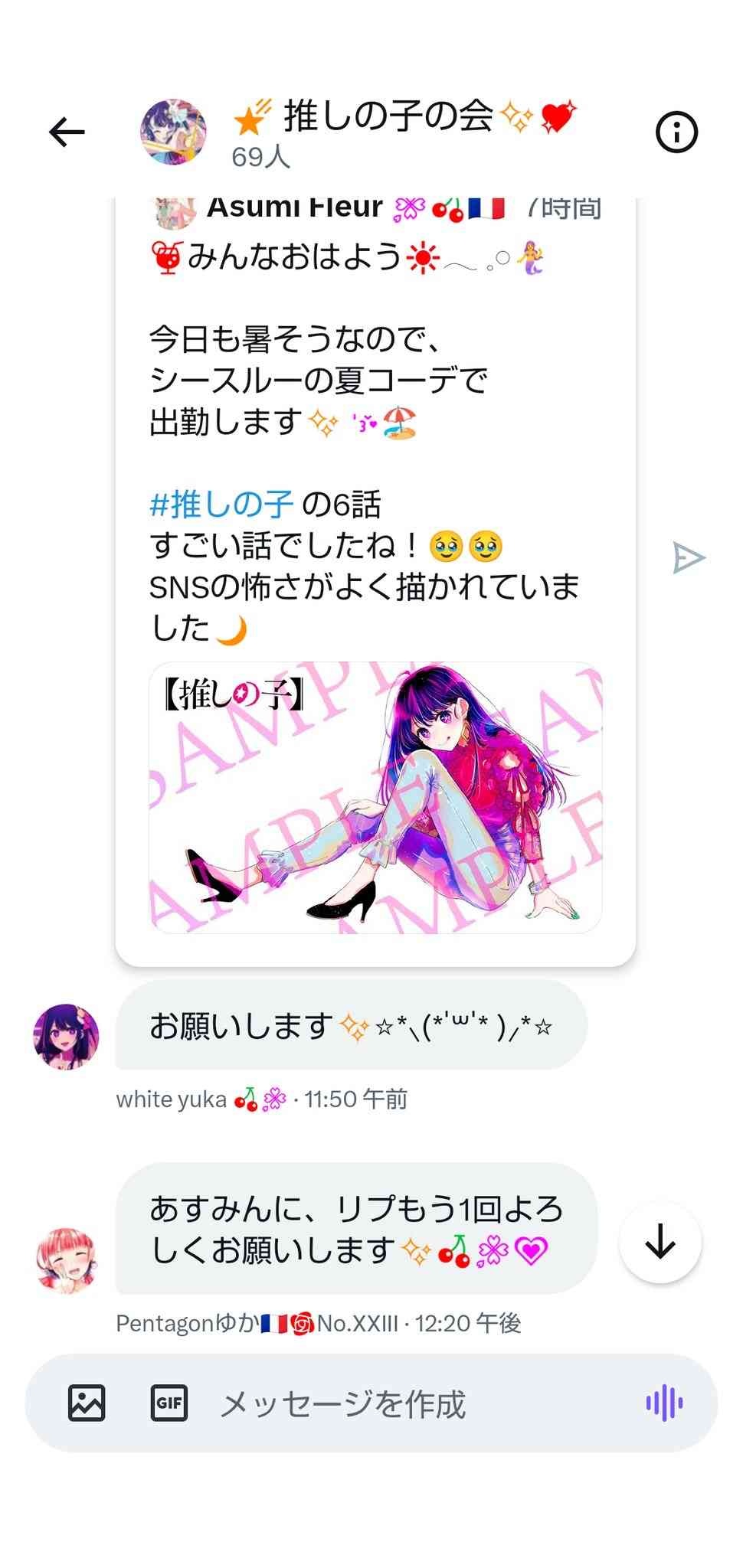The image size is (743, 1568).
Task: Record a voice message
Action: coord(663,1403)
